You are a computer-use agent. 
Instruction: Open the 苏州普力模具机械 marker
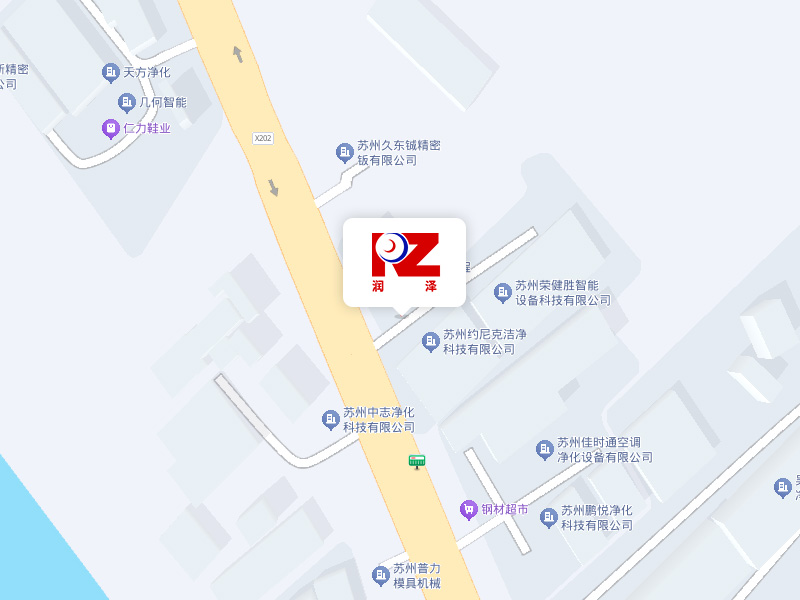(381, 575)
